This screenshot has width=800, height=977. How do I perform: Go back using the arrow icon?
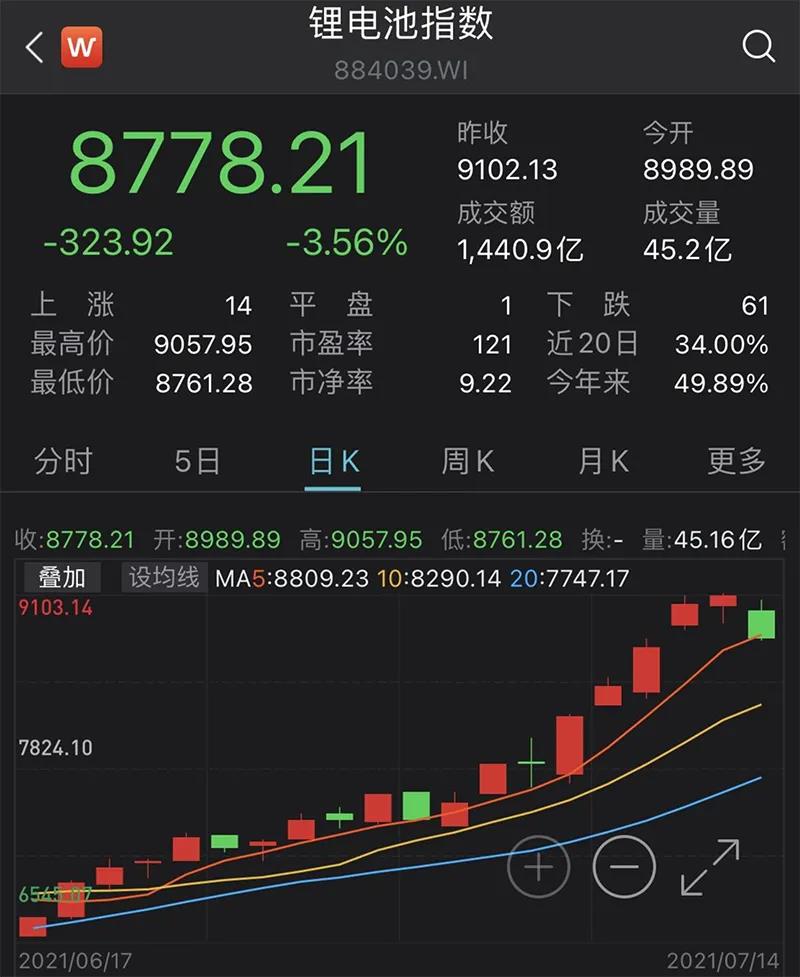[35, 47]
